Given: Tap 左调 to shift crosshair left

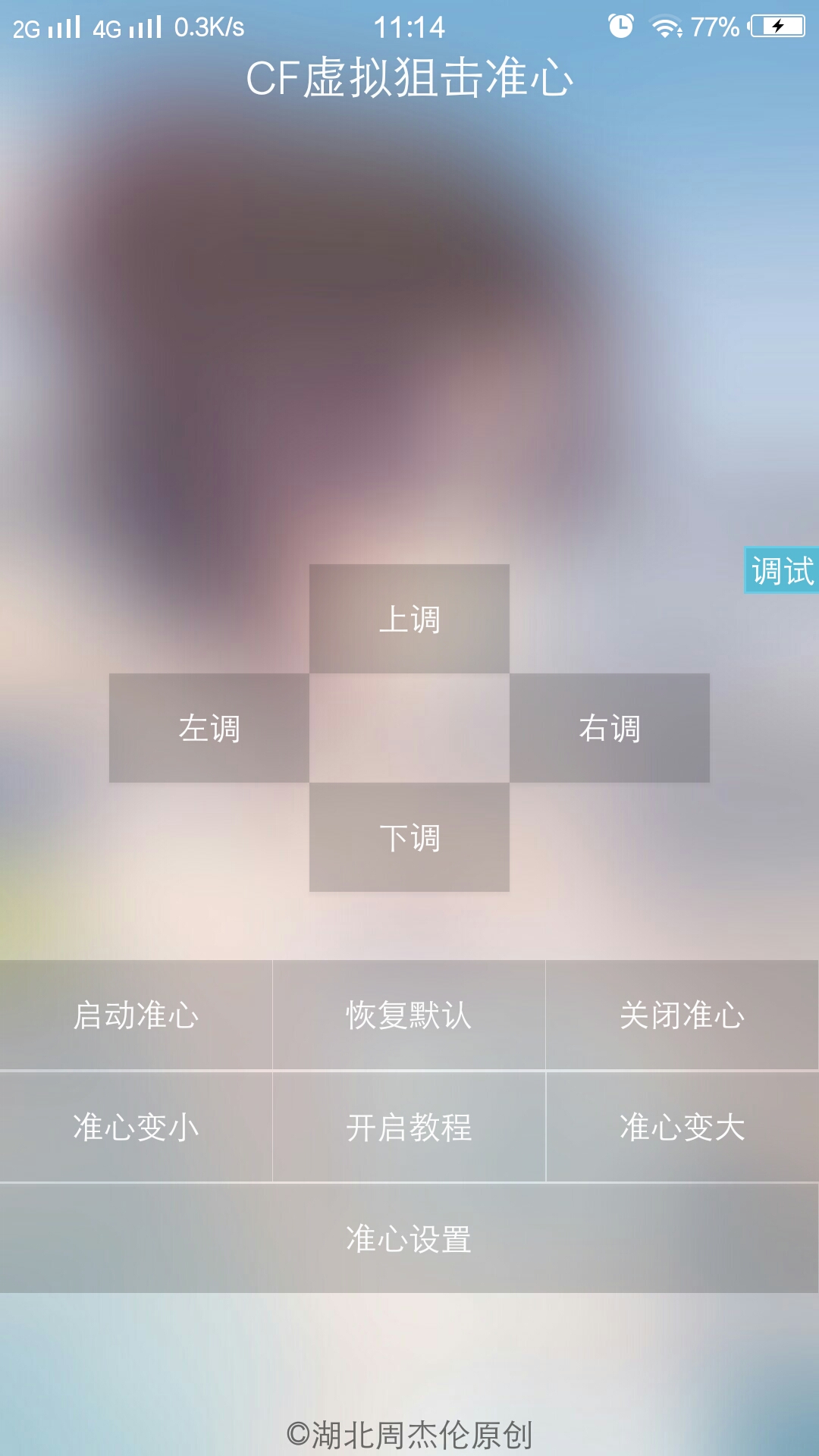Looking at the screenshot, I should (x=209, y=728).
